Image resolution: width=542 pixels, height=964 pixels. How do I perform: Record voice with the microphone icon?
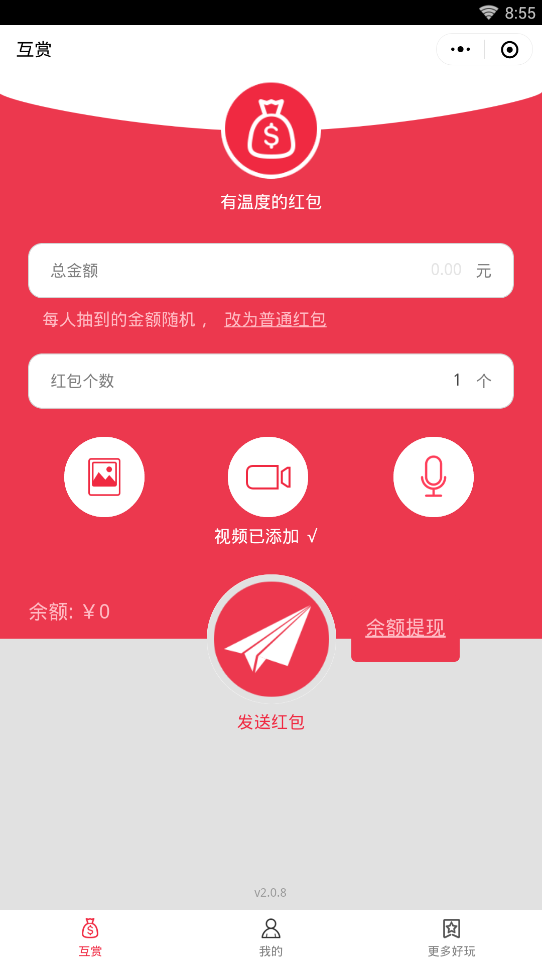433,477
